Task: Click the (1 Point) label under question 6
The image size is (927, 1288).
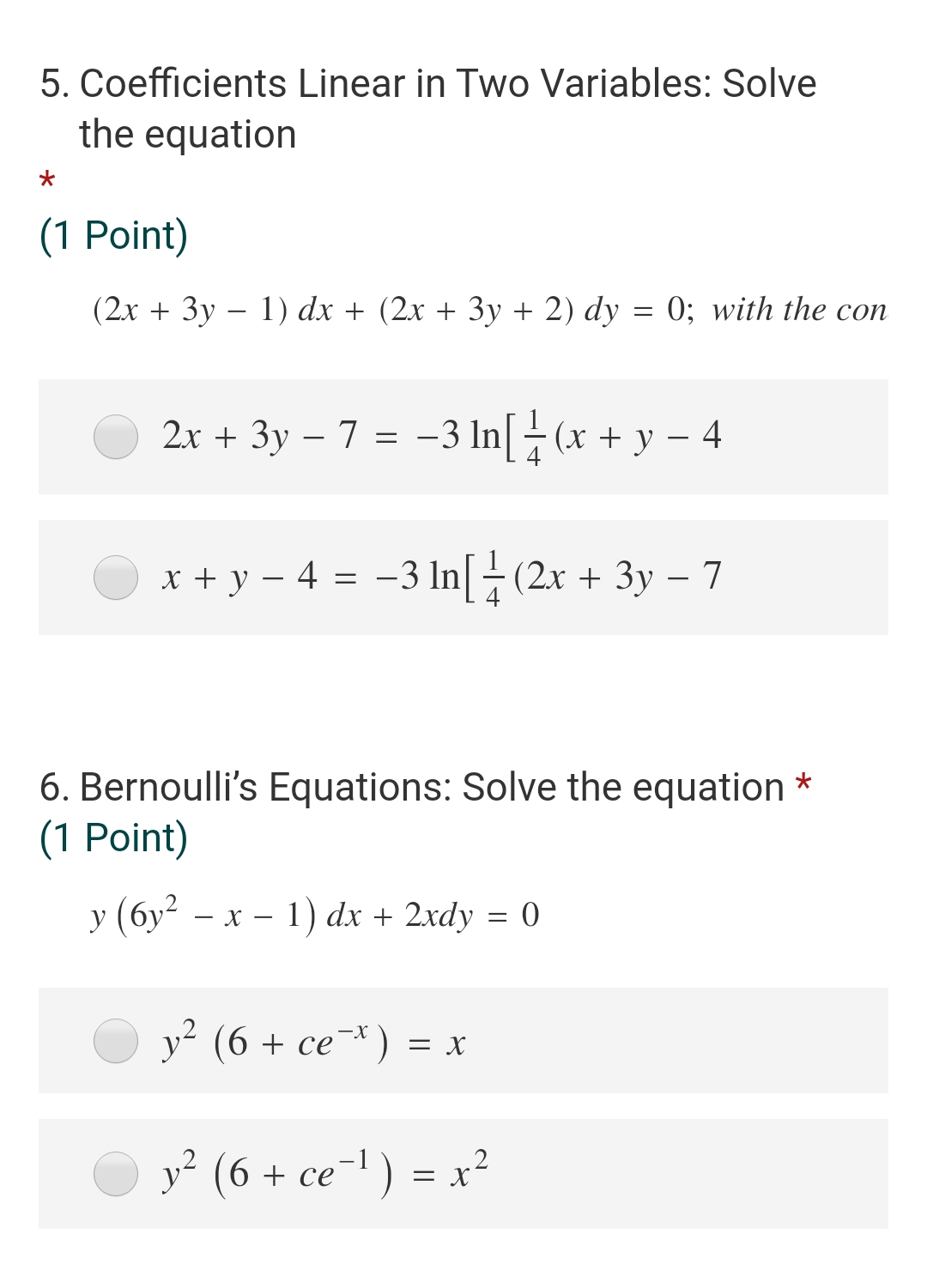Action: (114, 837)
